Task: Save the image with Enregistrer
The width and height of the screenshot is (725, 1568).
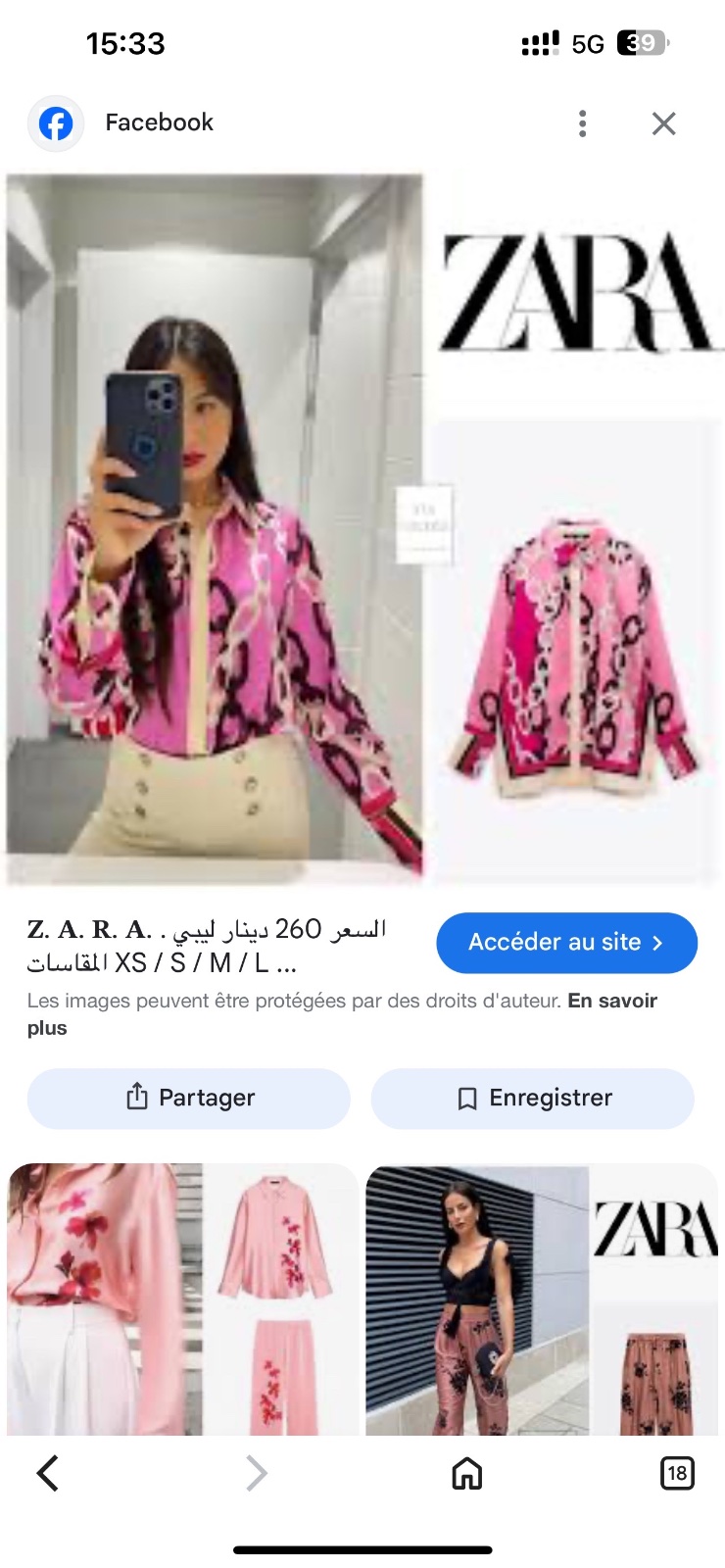Action: [x=532, y=1098]
